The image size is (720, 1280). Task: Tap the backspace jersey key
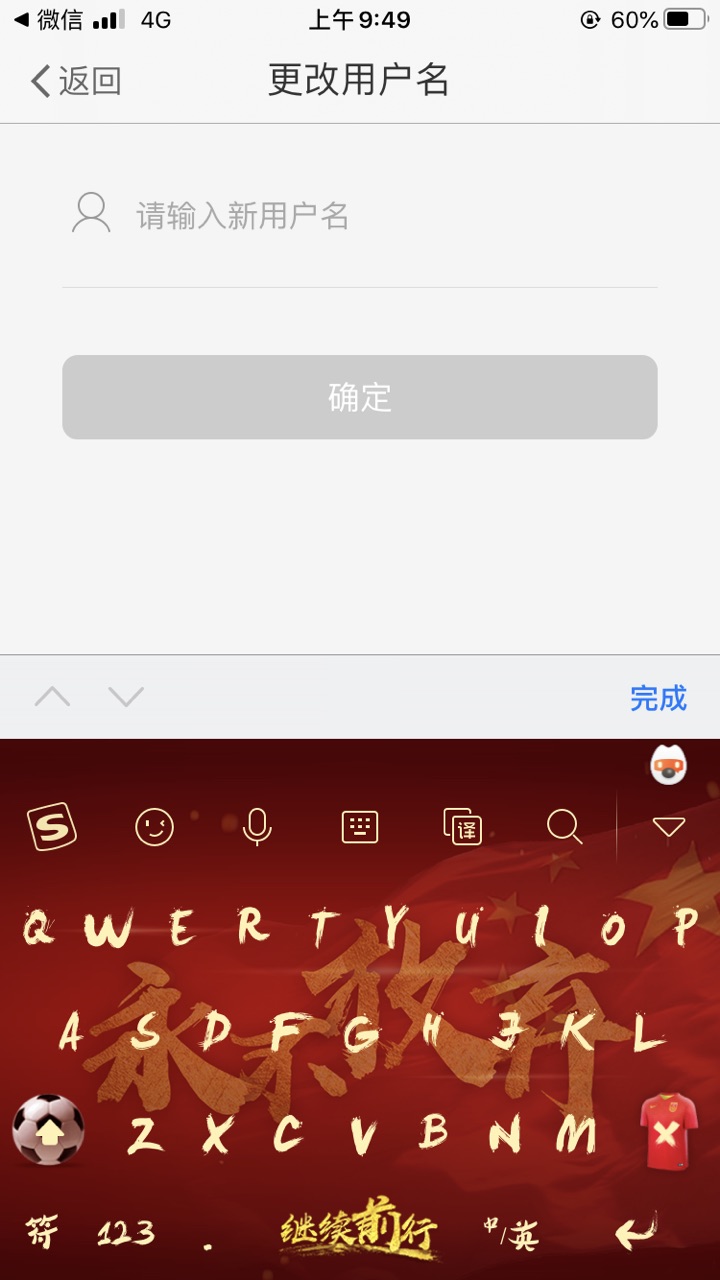click(668, 1132)
